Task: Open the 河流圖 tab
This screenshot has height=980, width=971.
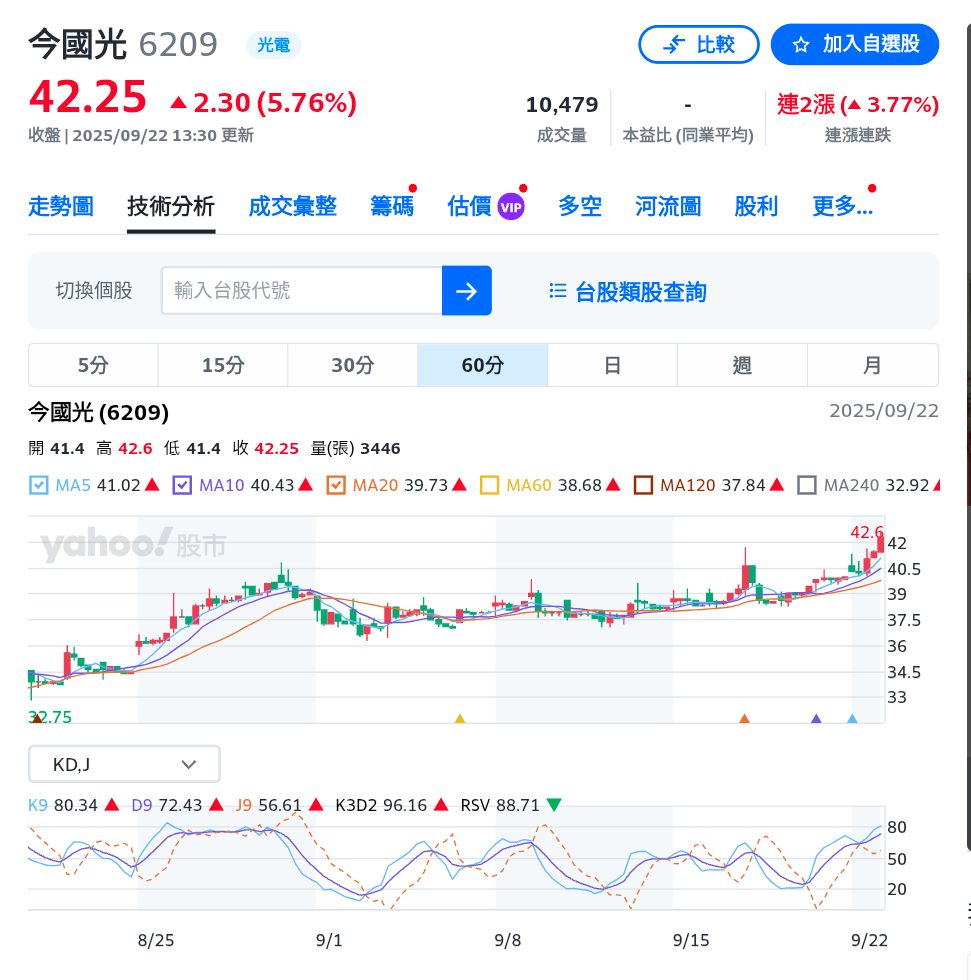Action: click(668, 206)
